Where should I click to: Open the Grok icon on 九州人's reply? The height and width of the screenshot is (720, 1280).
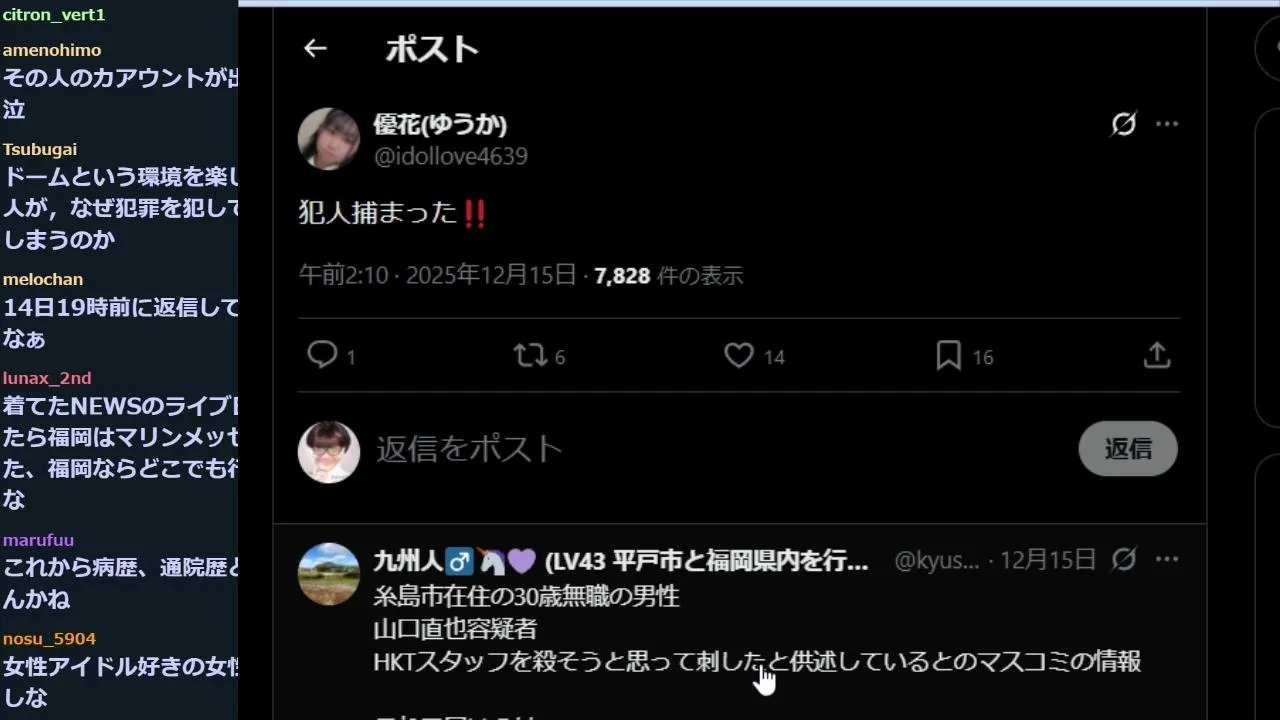1124,559
